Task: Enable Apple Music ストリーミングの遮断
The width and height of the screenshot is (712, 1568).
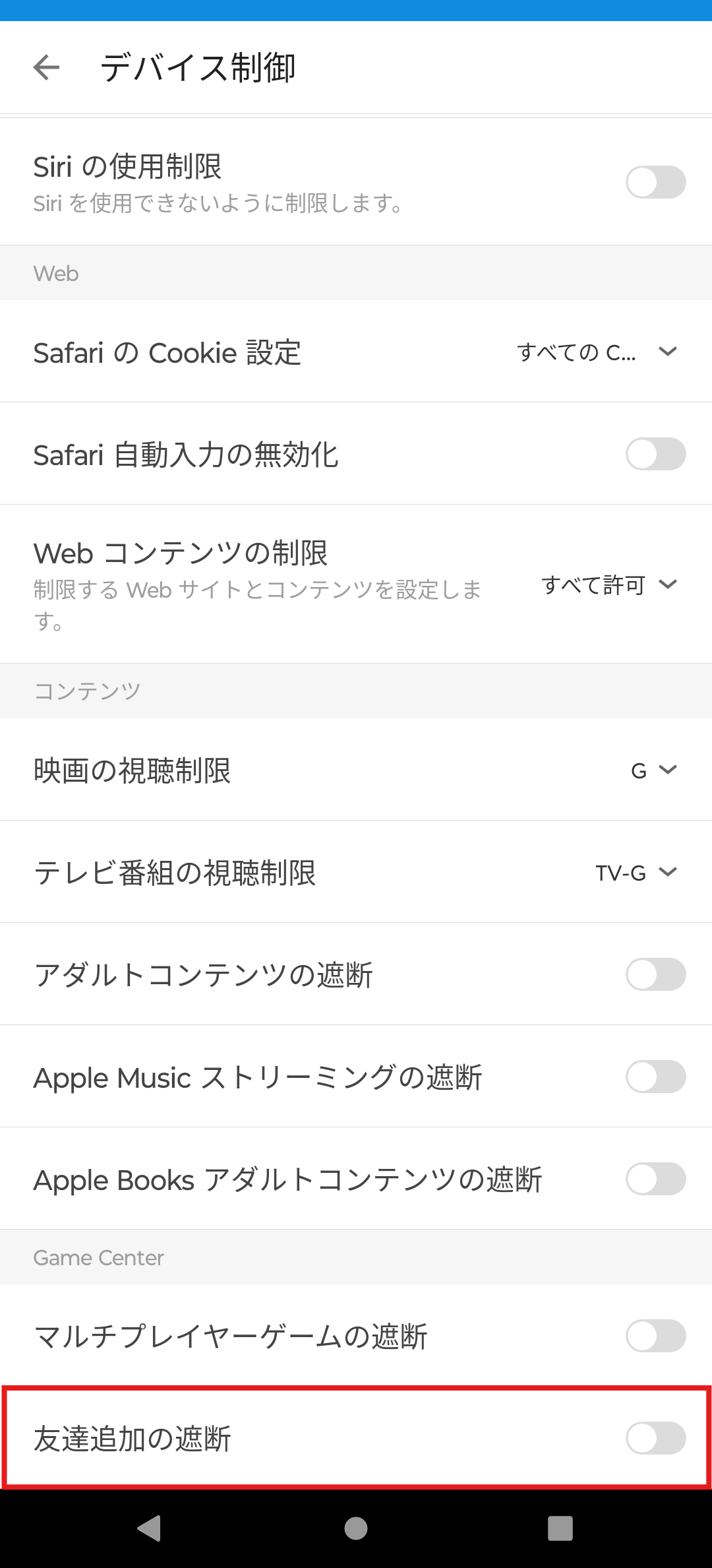Action: [655, 1077]
